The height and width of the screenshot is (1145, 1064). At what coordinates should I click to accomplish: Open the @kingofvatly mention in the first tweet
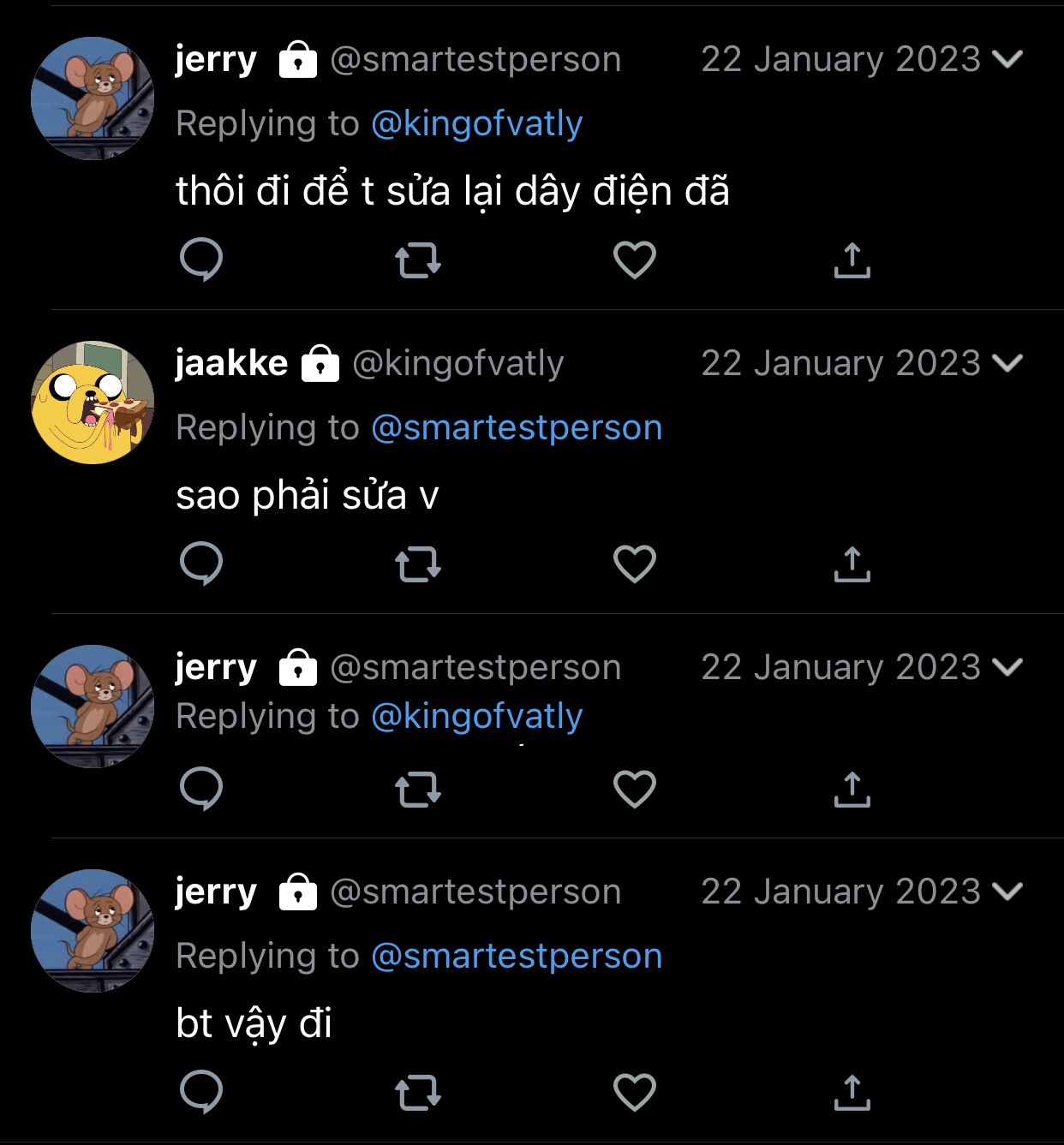[476, 124]
